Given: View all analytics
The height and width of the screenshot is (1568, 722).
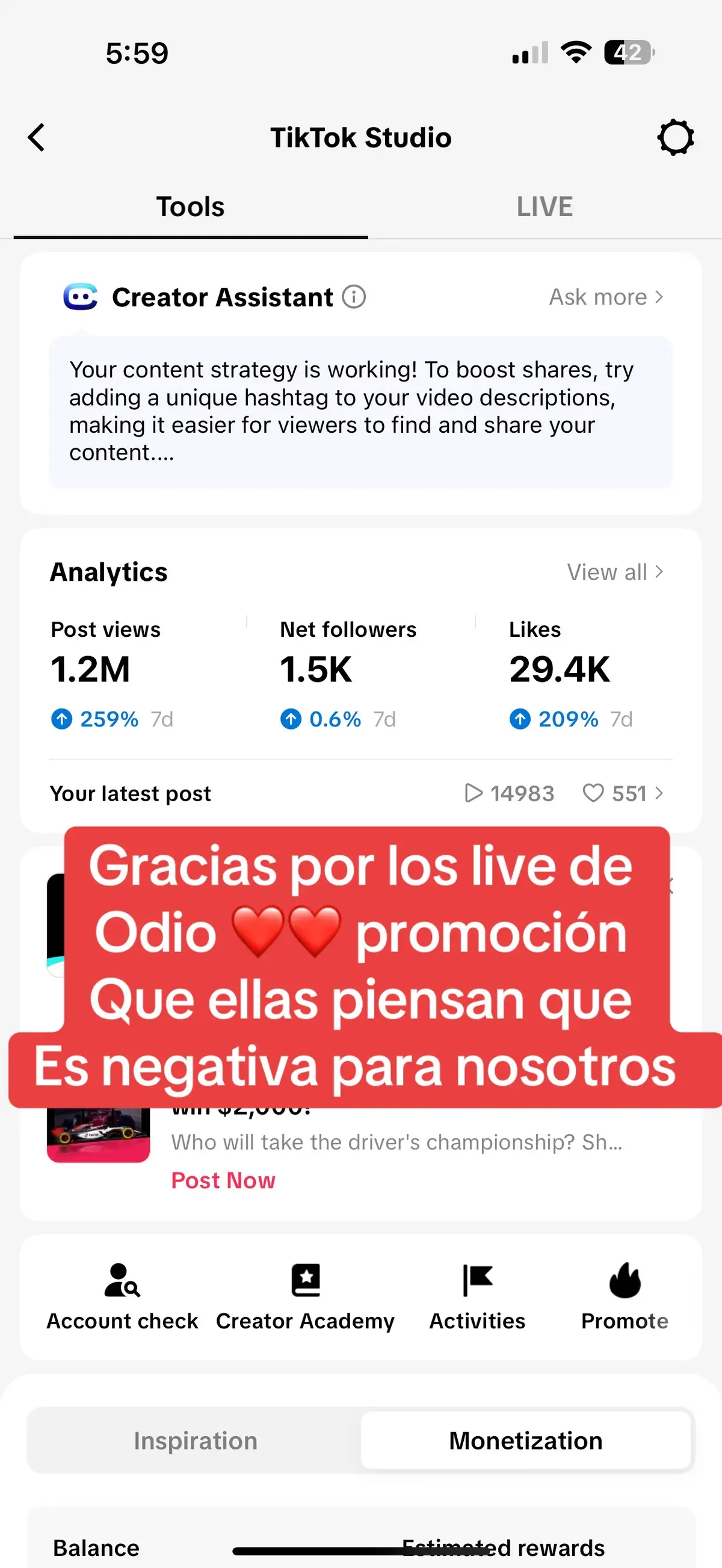Looking at the screenshot, I should [614, 572].
